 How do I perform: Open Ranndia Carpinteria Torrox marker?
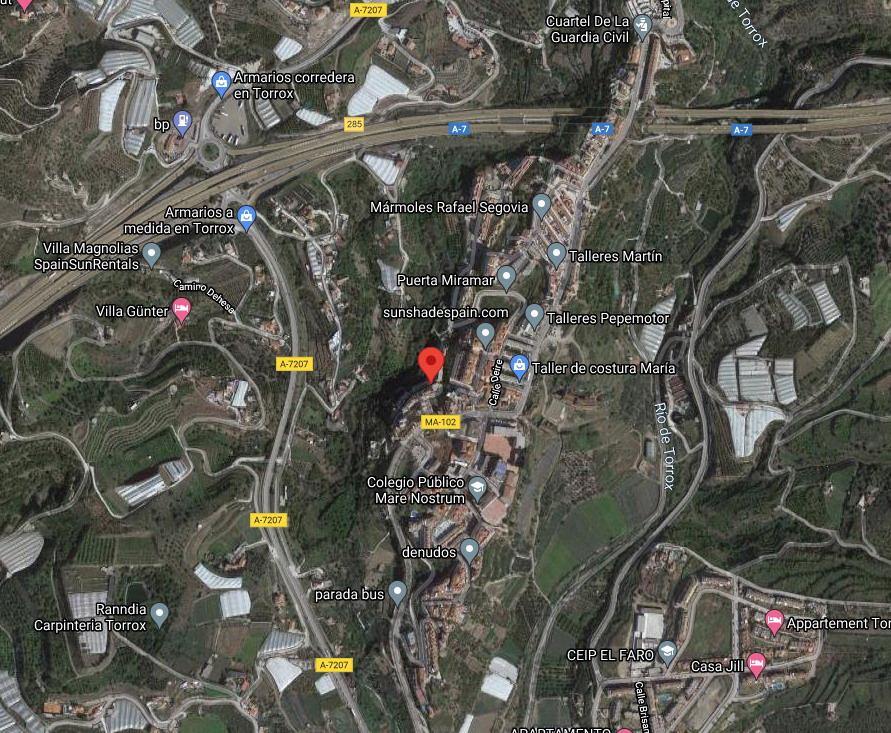click(x=159, y=612)
